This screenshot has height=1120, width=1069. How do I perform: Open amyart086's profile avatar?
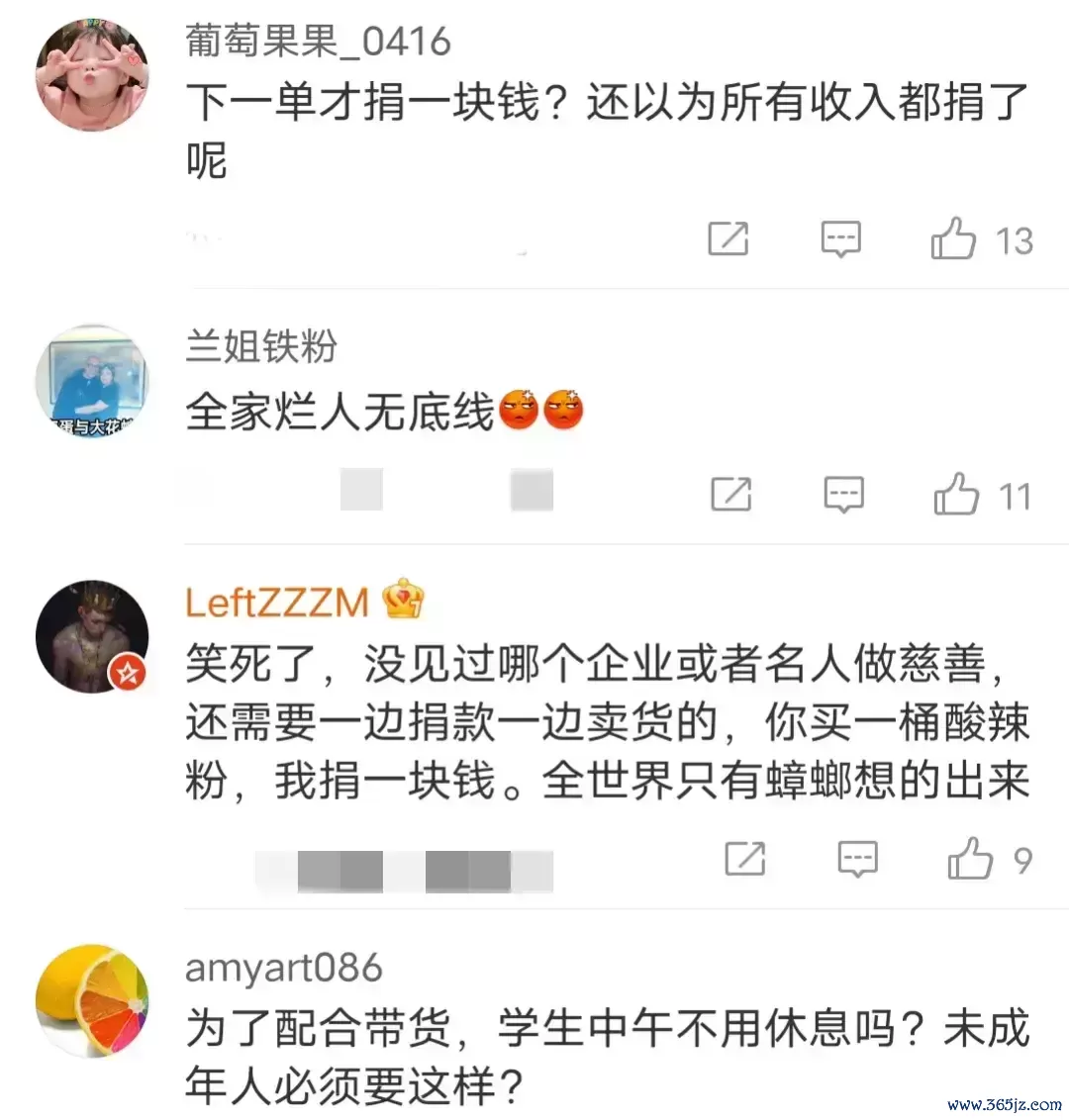coord(92,1000)
